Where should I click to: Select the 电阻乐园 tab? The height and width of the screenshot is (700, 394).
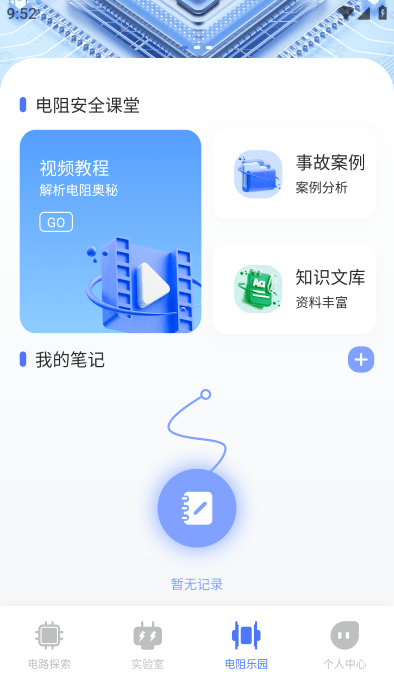point(246,645)
